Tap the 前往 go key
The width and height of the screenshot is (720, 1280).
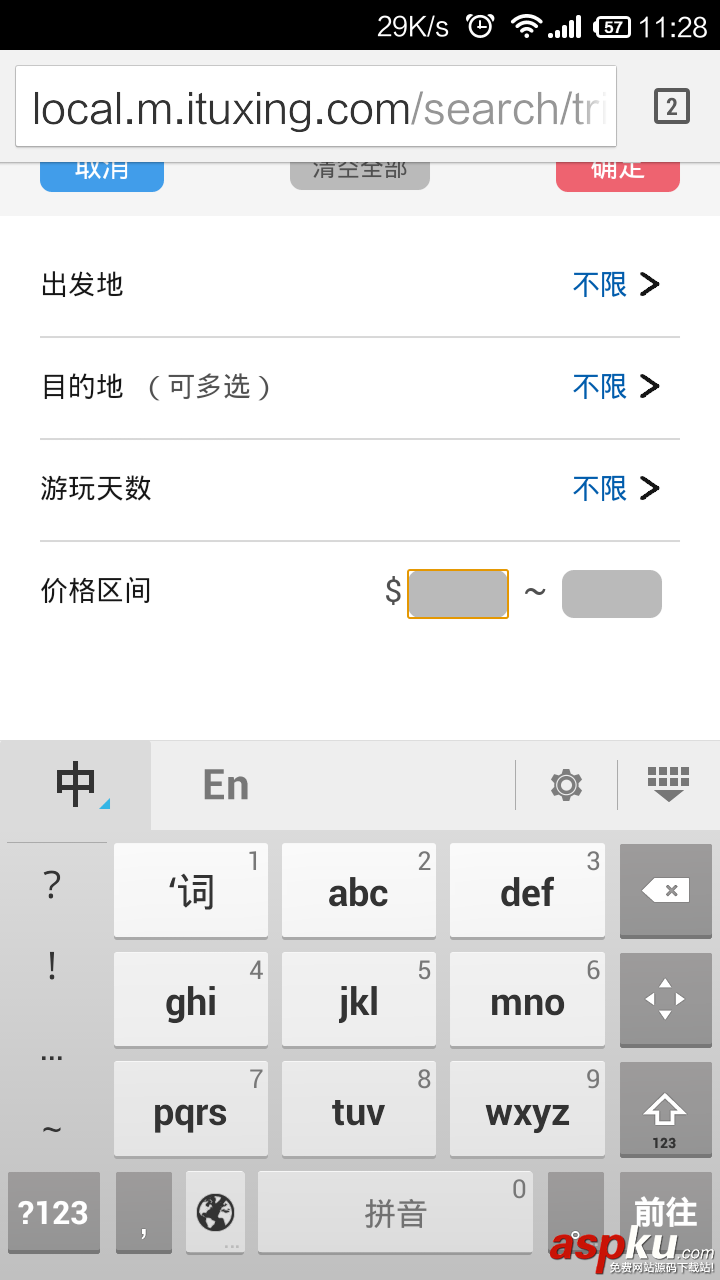[665, 1212]
